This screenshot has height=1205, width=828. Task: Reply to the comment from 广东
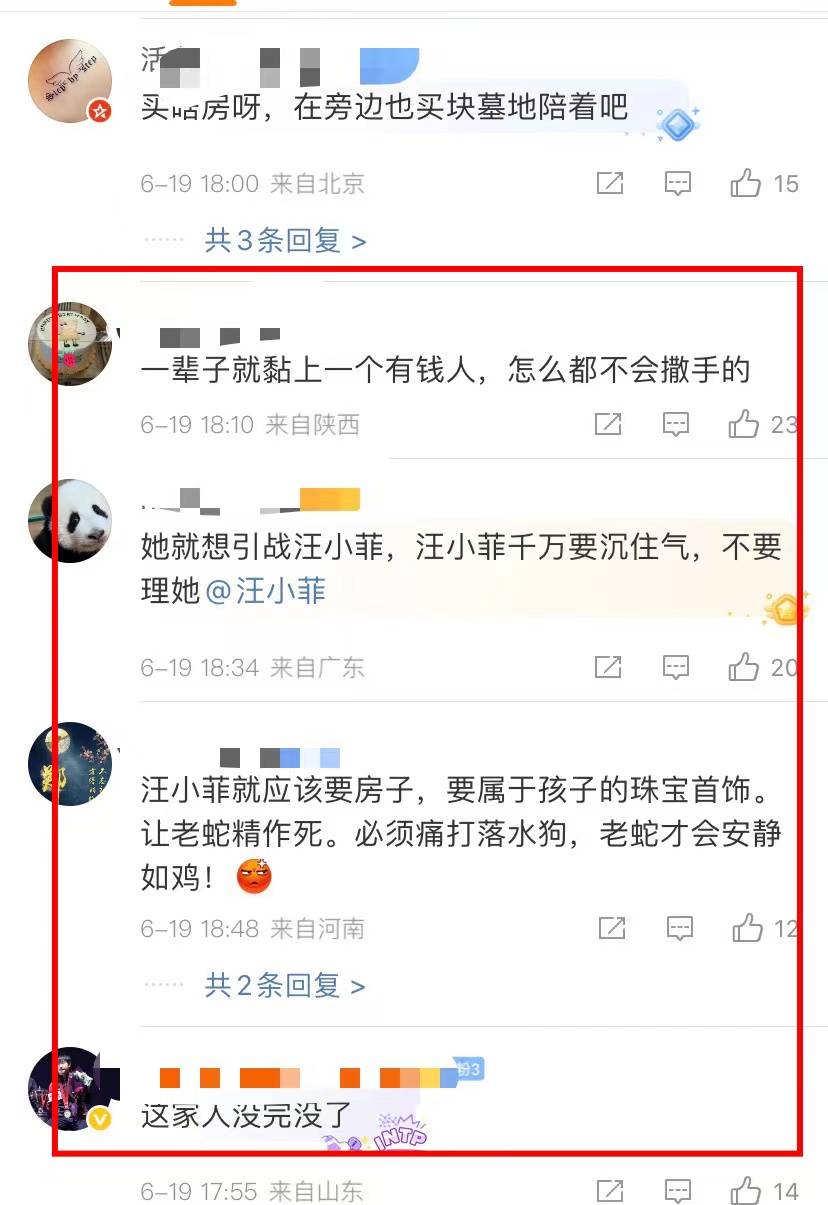pyautogui.click(x=677, y=667)
